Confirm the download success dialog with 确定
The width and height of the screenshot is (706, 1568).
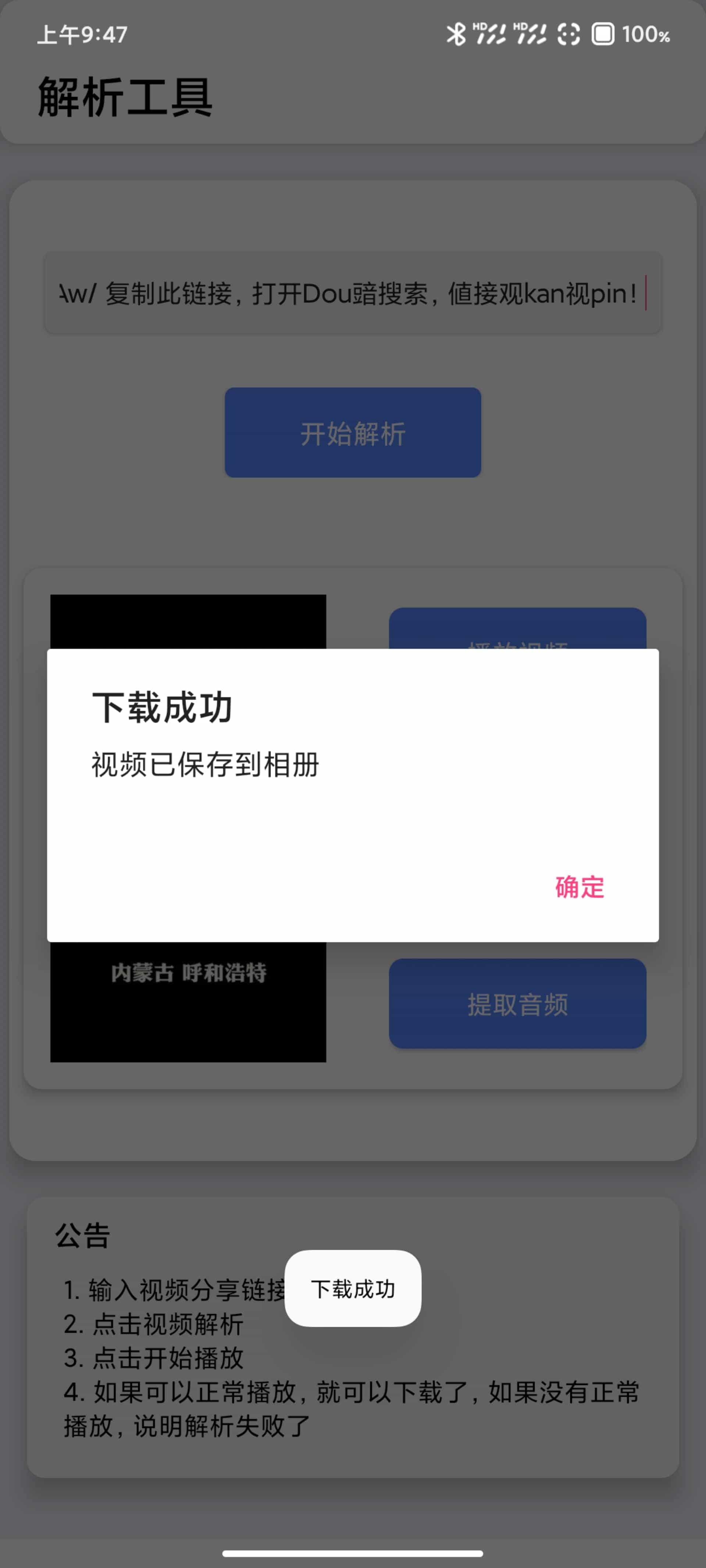pos(579,887)
